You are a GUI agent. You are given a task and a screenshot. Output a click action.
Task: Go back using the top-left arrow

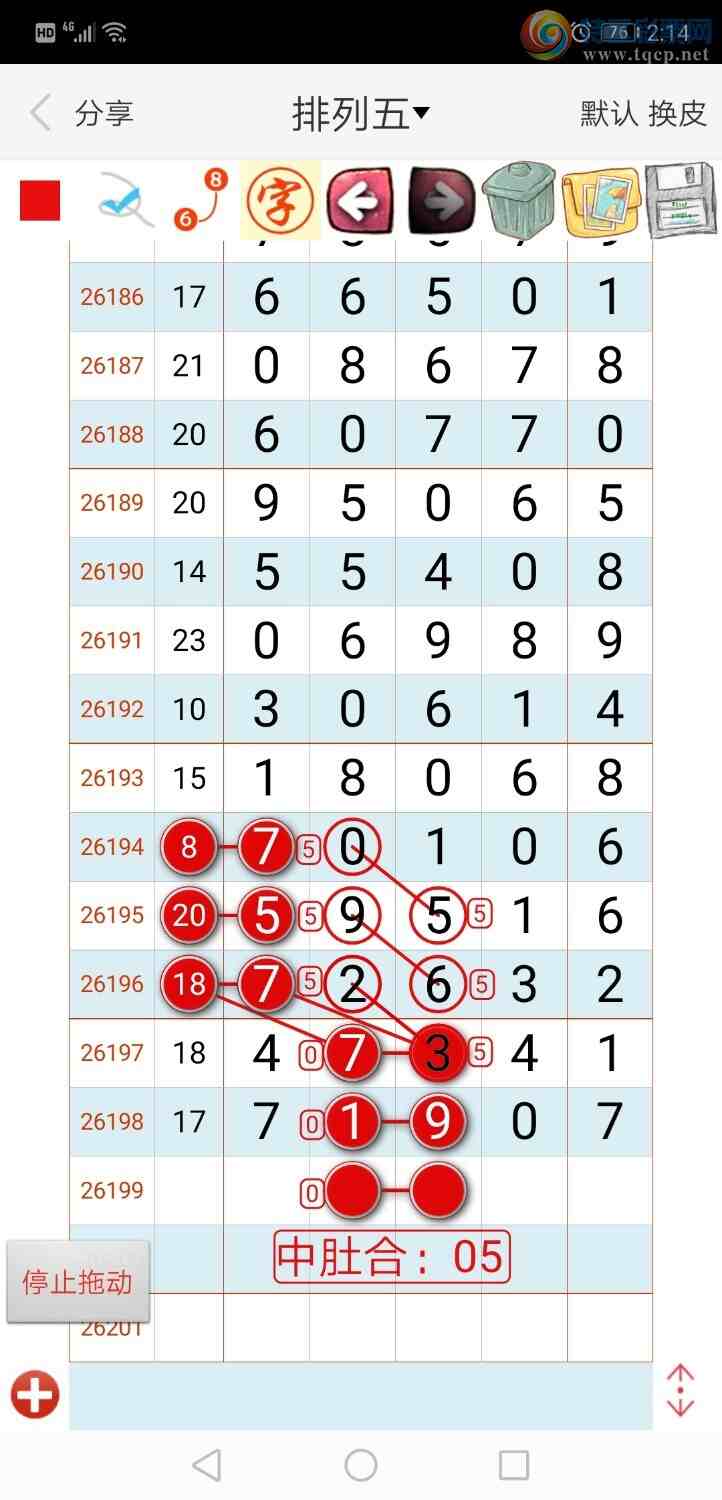(40, 113)
